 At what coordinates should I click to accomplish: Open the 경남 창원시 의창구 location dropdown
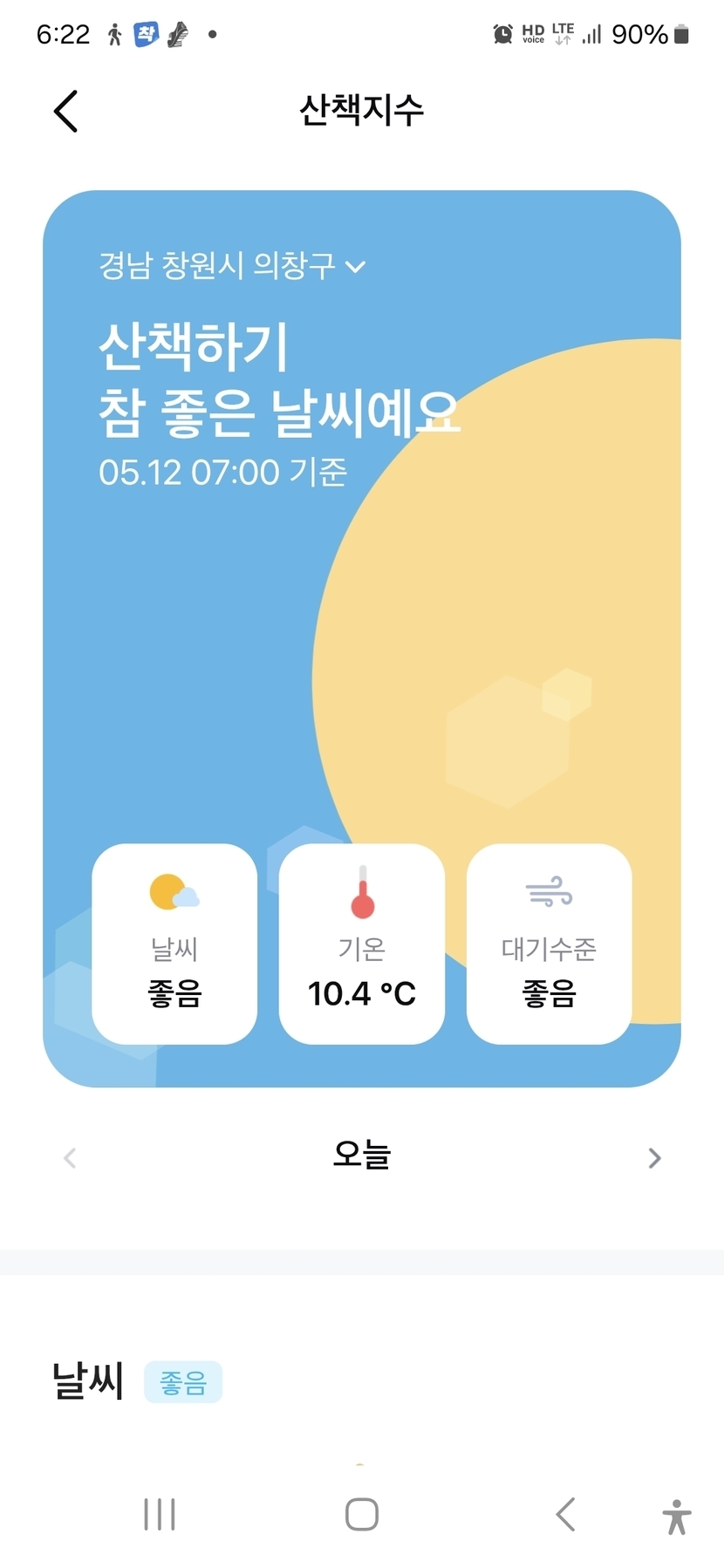coord(232,265)
